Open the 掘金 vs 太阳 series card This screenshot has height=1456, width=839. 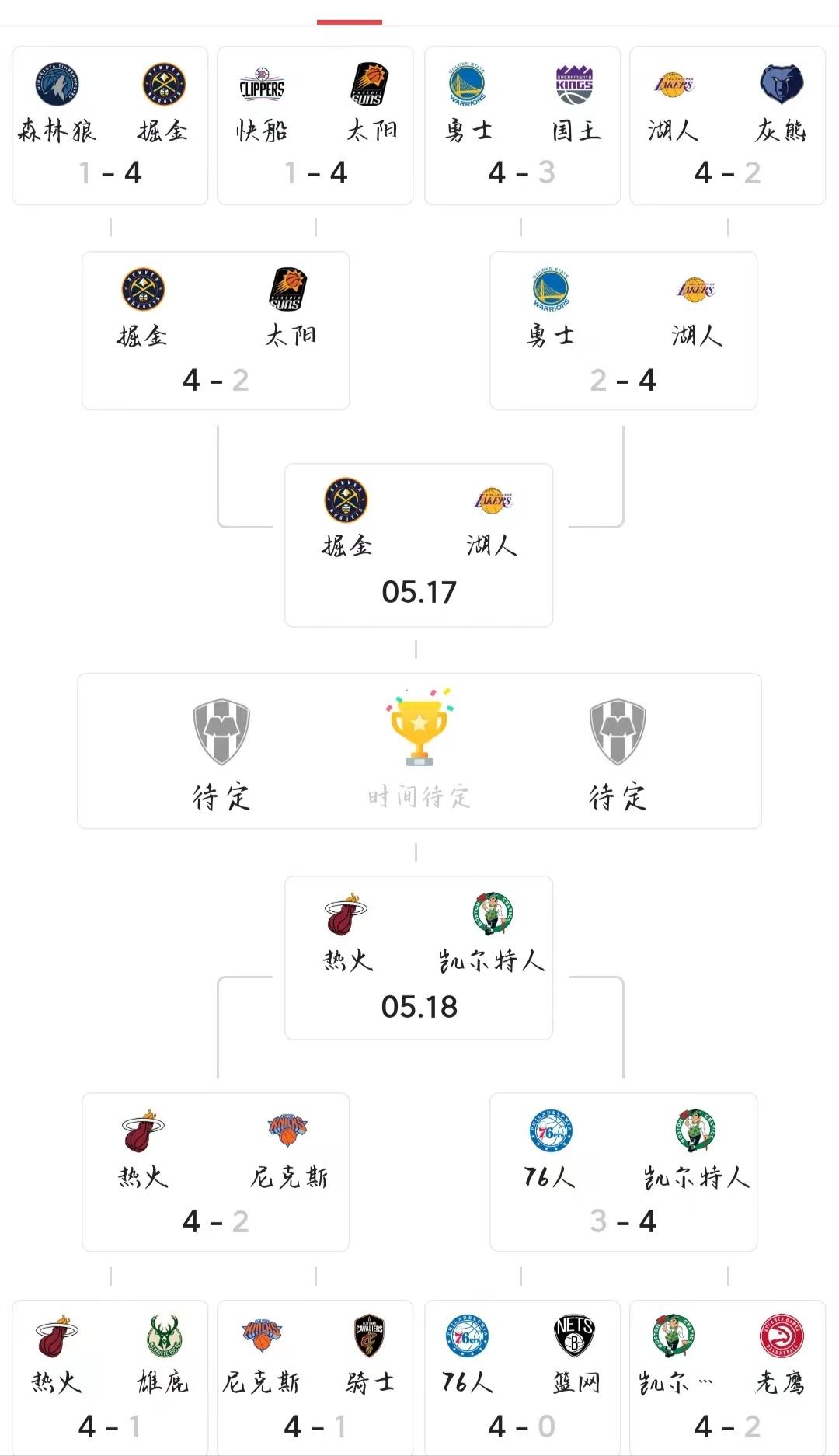[215, 330]
